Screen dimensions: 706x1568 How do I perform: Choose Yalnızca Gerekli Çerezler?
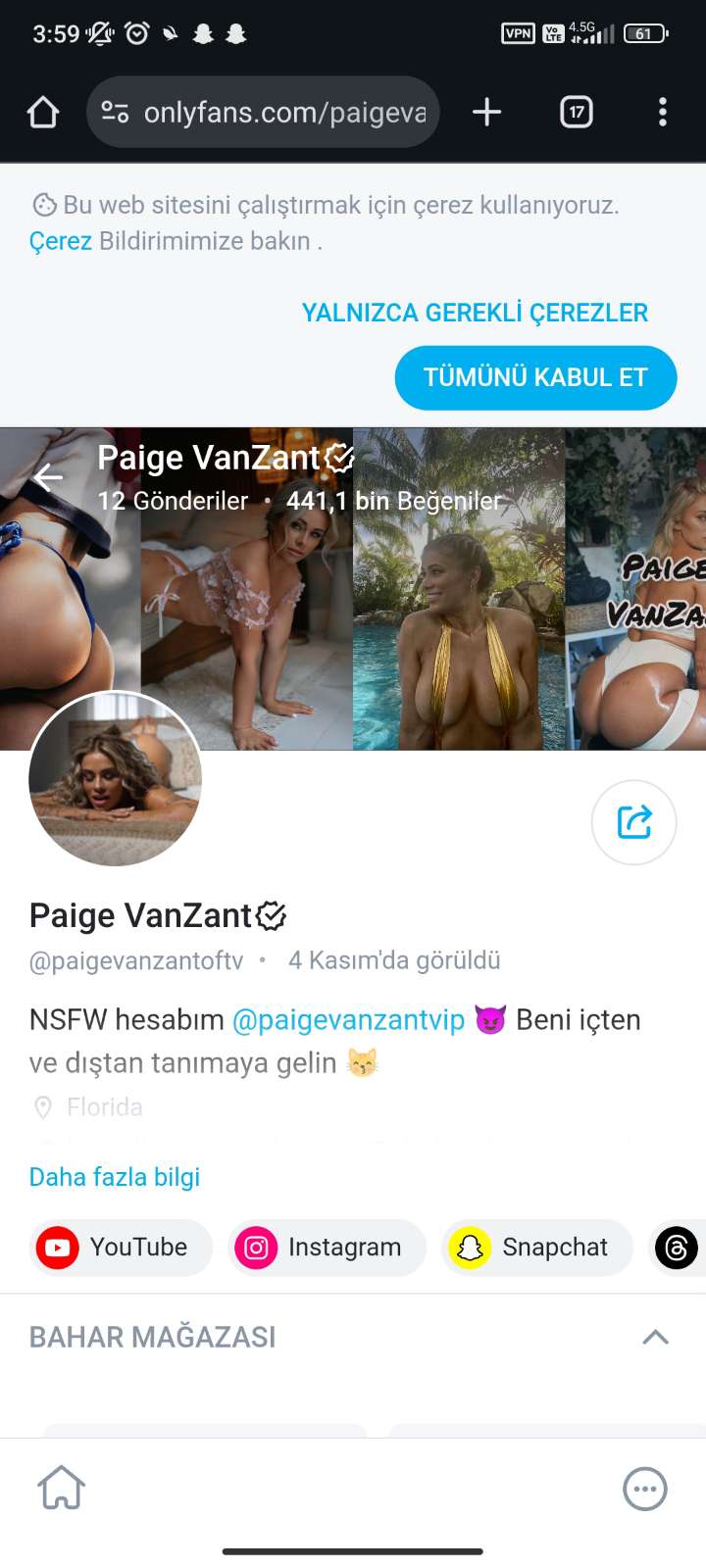pos(475,313)
